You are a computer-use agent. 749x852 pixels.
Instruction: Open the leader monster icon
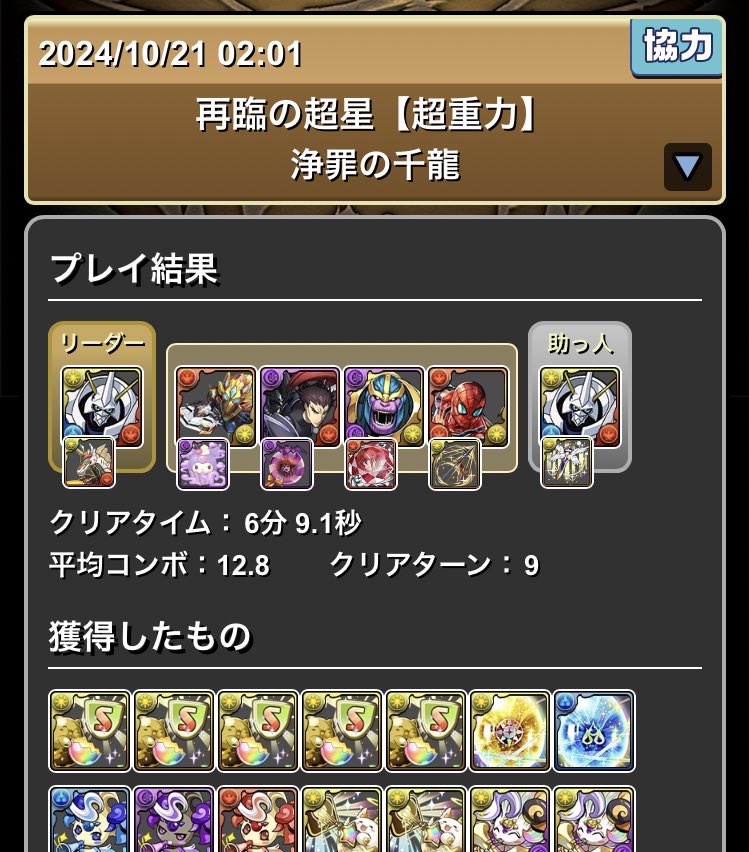[x=101, y=406]
